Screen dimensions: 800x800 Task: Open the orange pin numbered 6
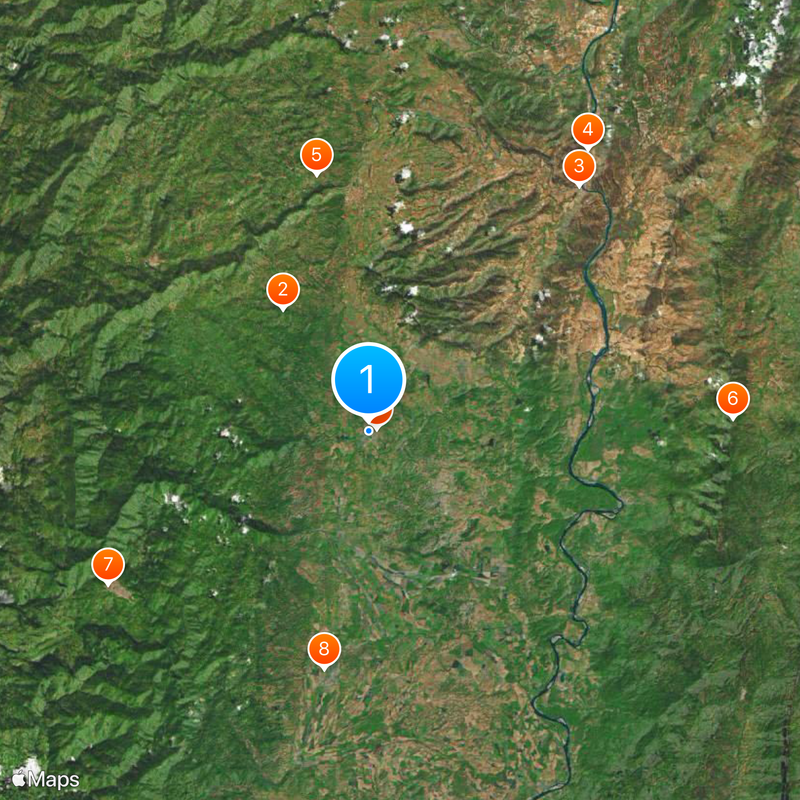click(732, 399)
